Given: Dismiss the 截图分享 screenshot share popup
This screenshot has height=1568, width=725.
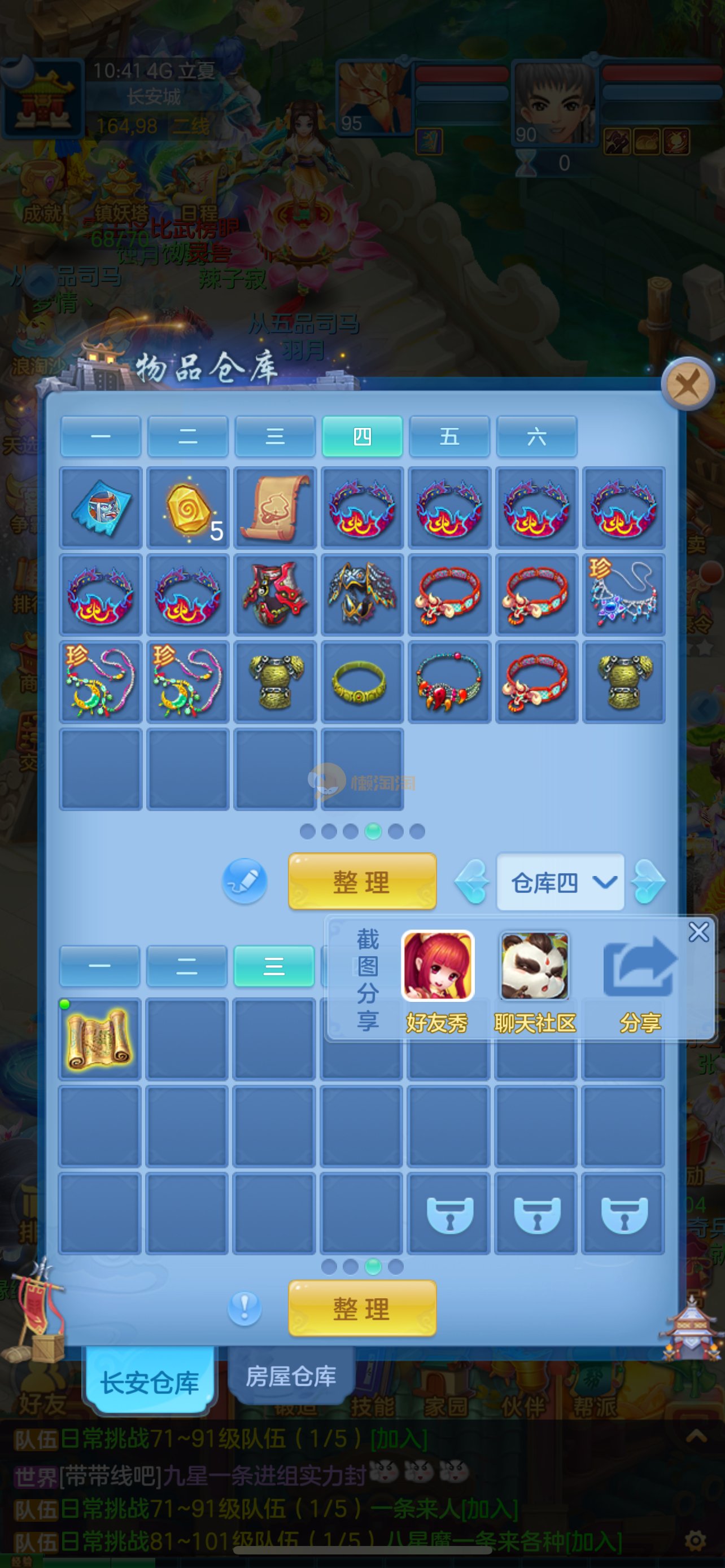Looking at the screenshot, I should [x=697, y=931].
